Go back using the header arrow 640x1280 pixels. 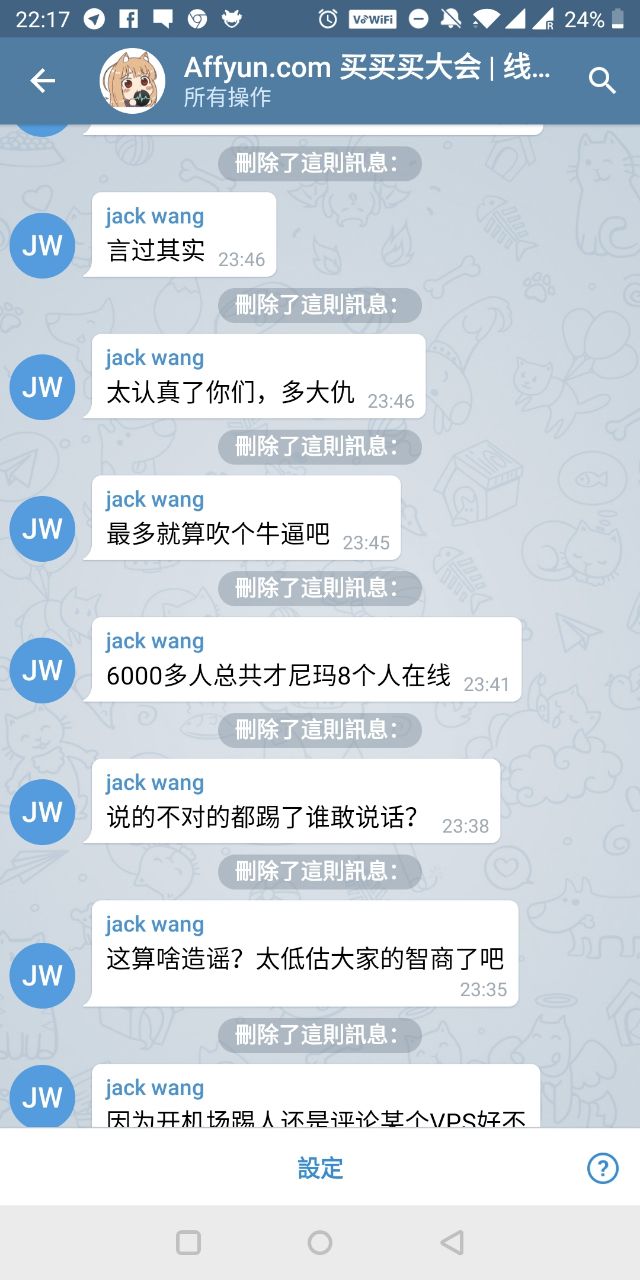point(42,81)
